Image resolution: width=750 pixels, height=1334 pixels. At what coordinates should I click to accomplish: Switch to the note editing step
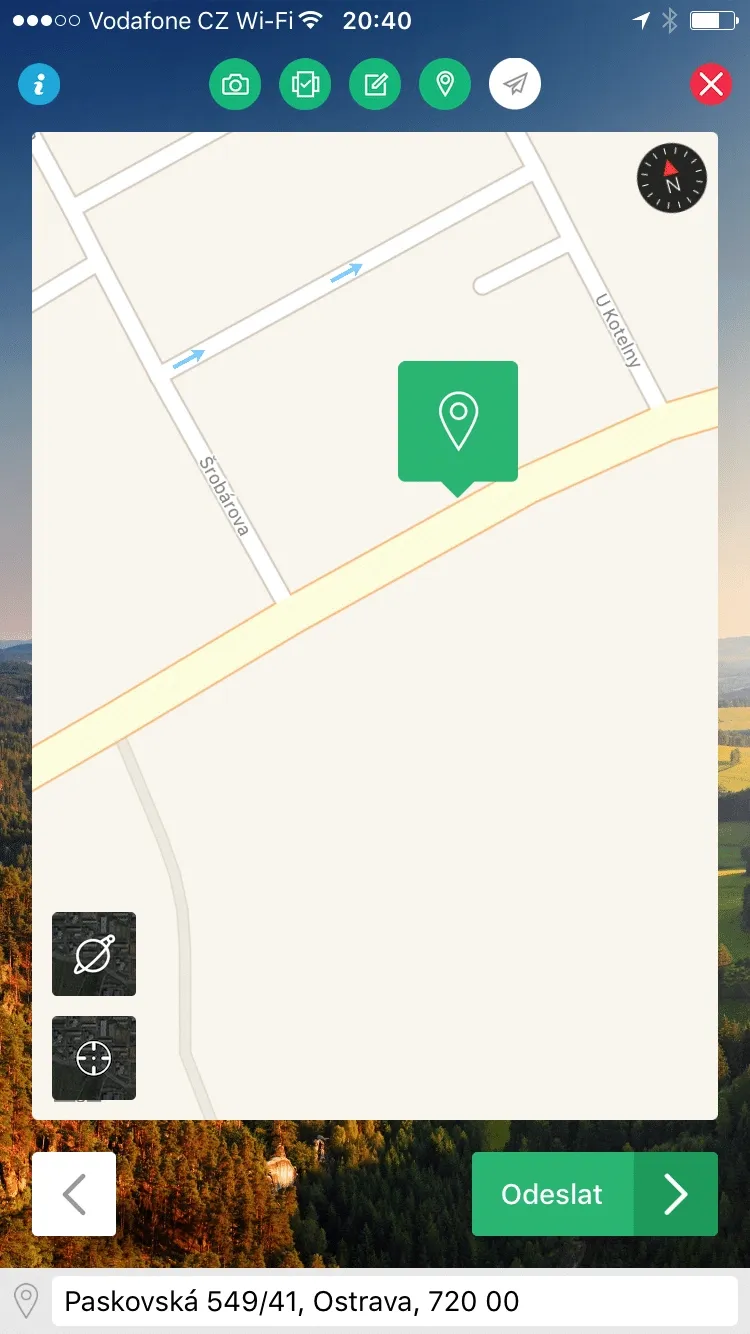coord(375,85)
